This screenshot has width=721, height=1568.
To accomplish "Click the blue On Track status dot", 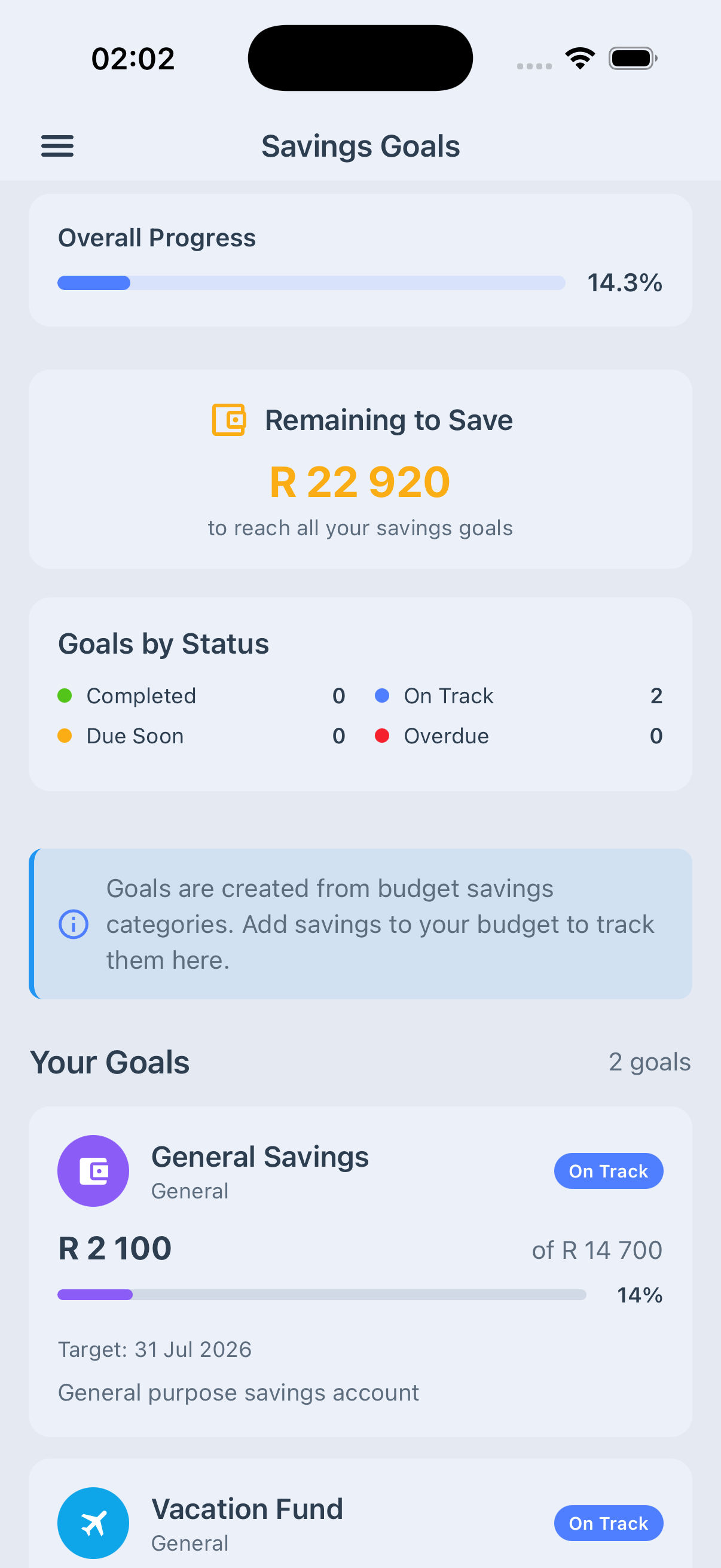I will (x=382, y=695).
